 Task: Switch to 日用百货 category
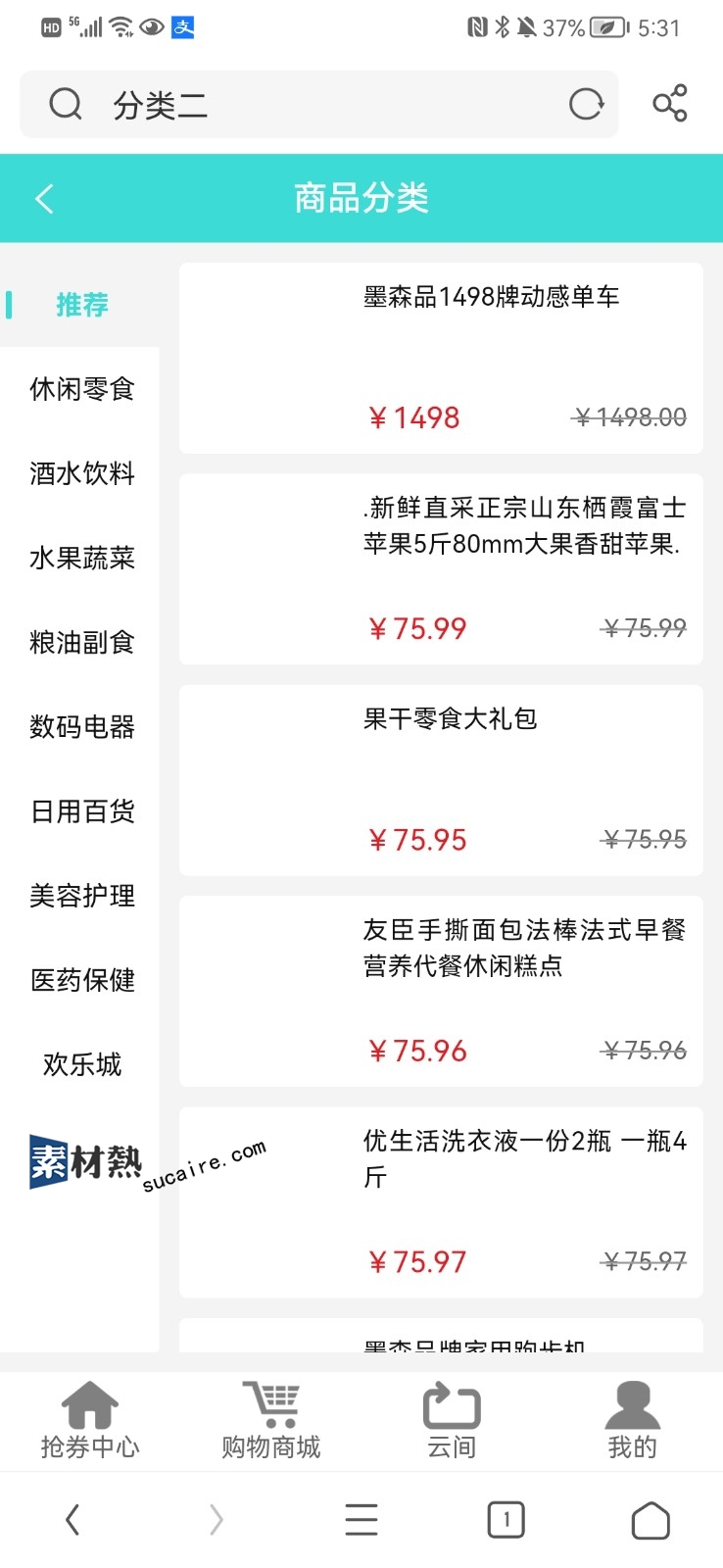click(81, 810)
